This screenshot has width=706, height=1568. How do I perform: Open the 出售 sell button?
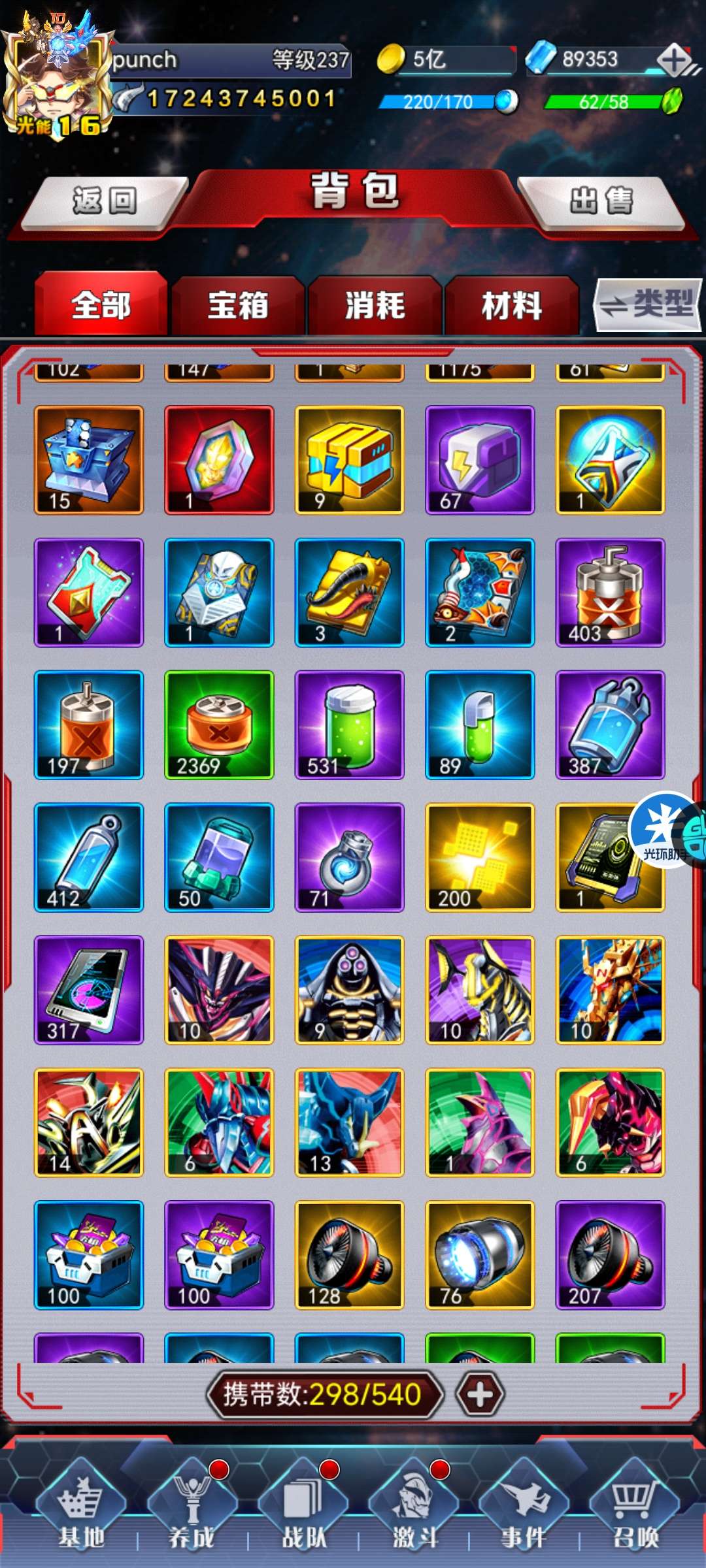pyautogui.click(x=601, y=201)
